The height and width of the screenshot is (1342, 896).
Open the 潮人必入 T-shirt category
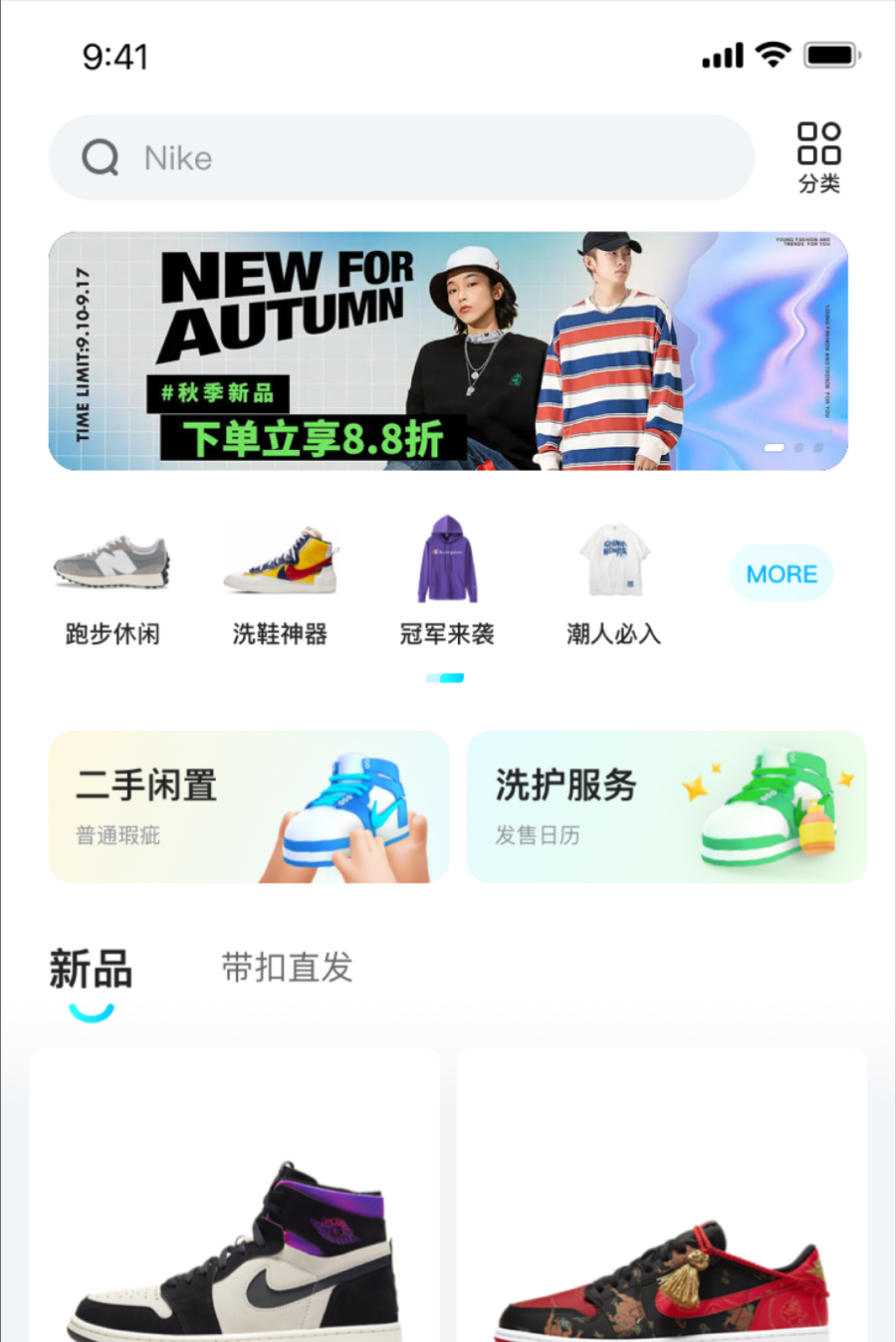click(x=614, y=583)
